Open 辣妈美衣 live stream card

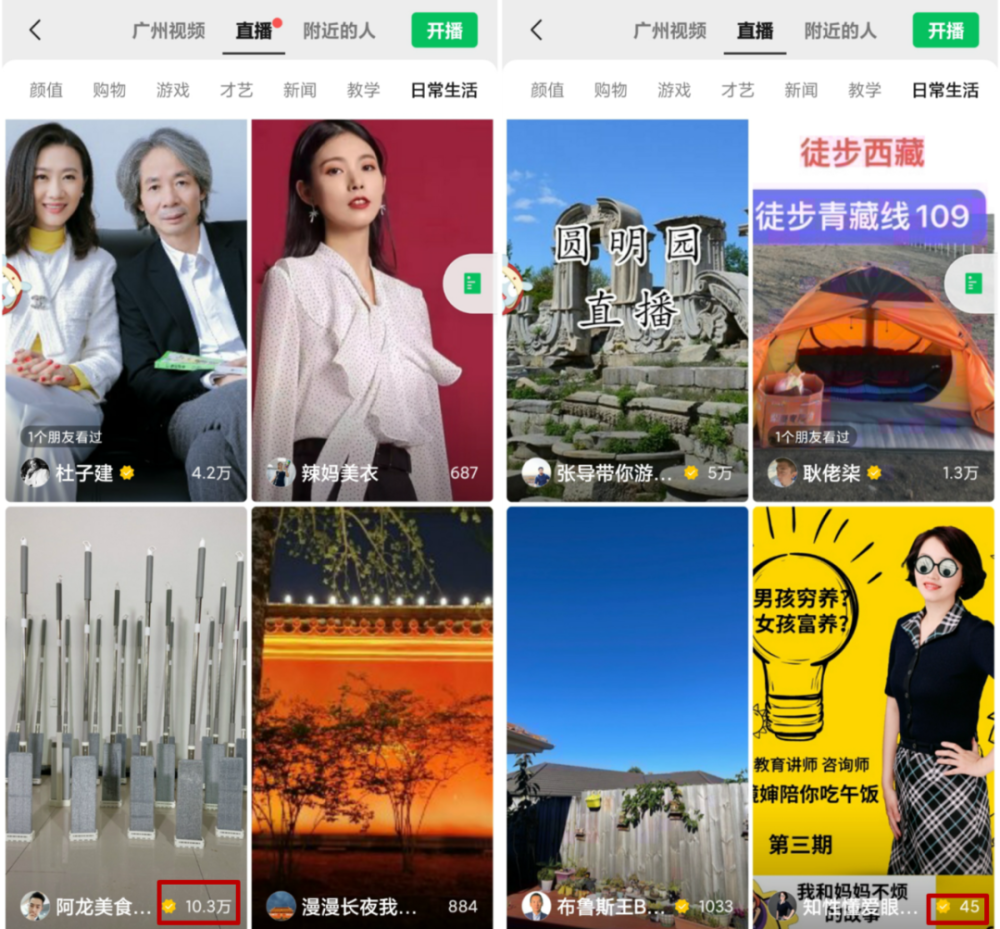[371, 310]
